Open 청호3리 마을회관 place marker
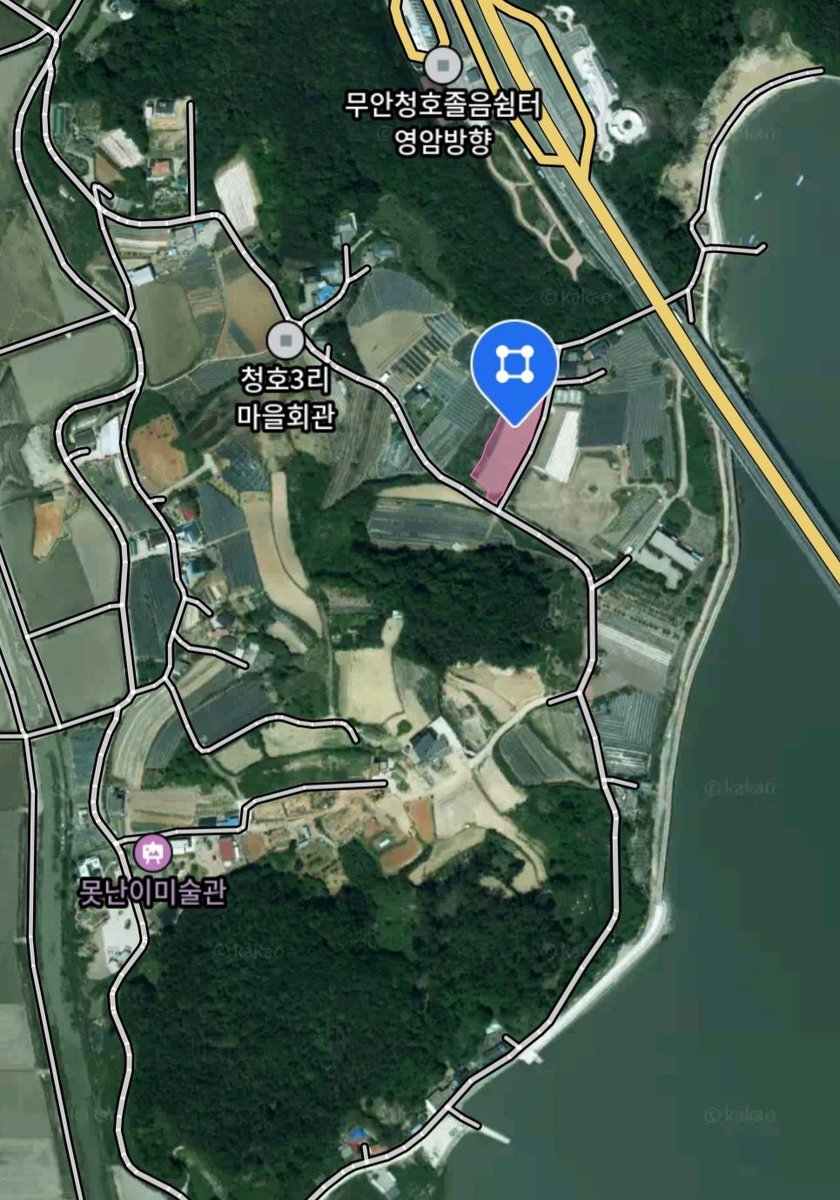840x1200 pixels. click(288, 342)
